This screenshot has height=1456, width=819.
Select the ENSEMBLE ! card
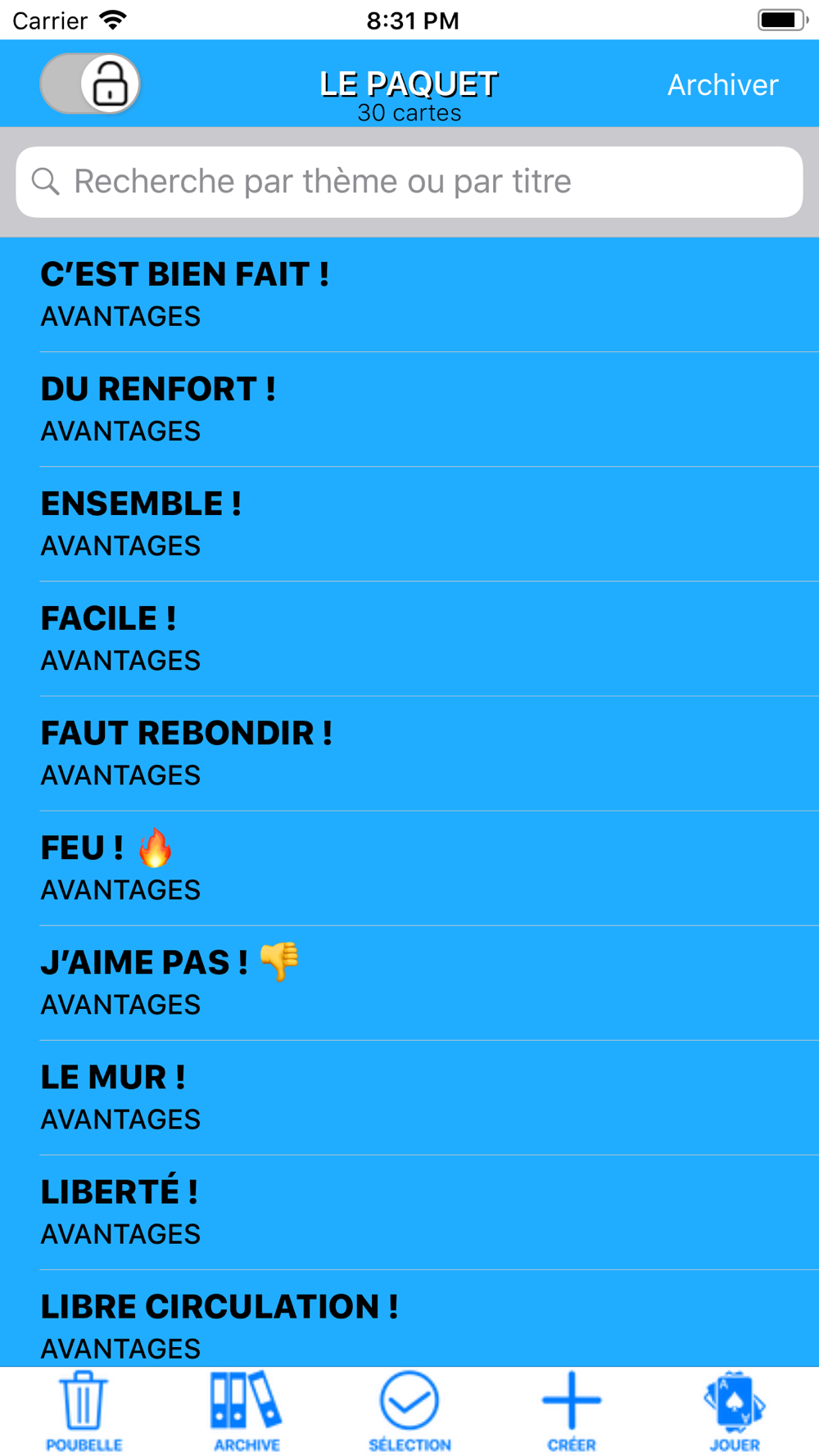point(409,524)
